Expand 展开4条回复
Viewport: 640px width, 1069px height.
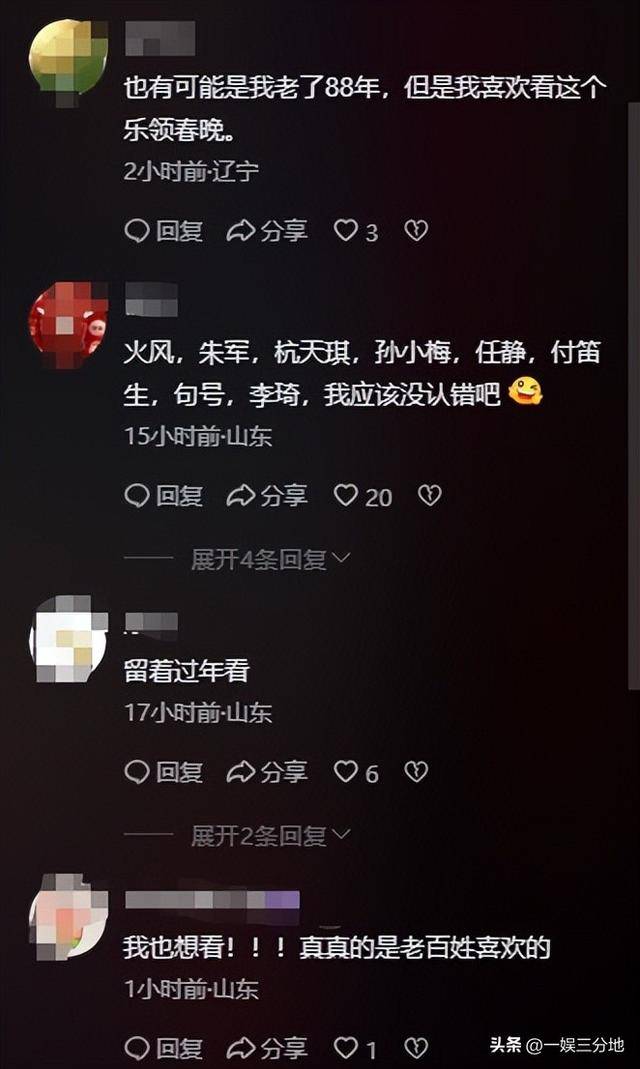270,560
